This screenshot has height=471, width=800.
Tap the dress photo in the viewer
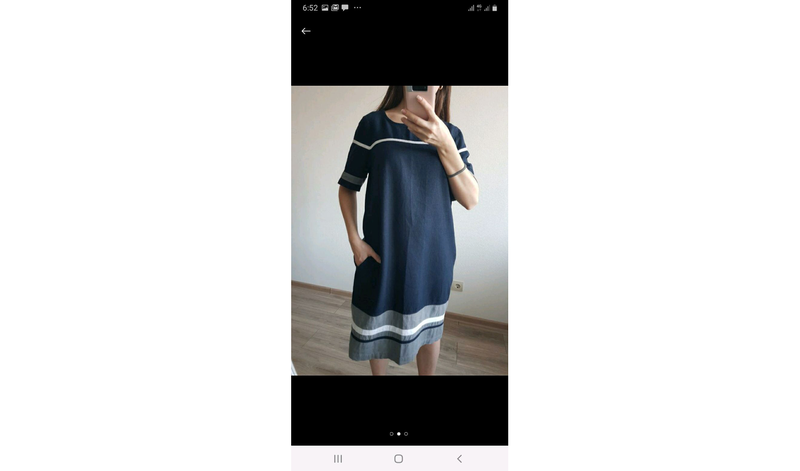(399, 230)
